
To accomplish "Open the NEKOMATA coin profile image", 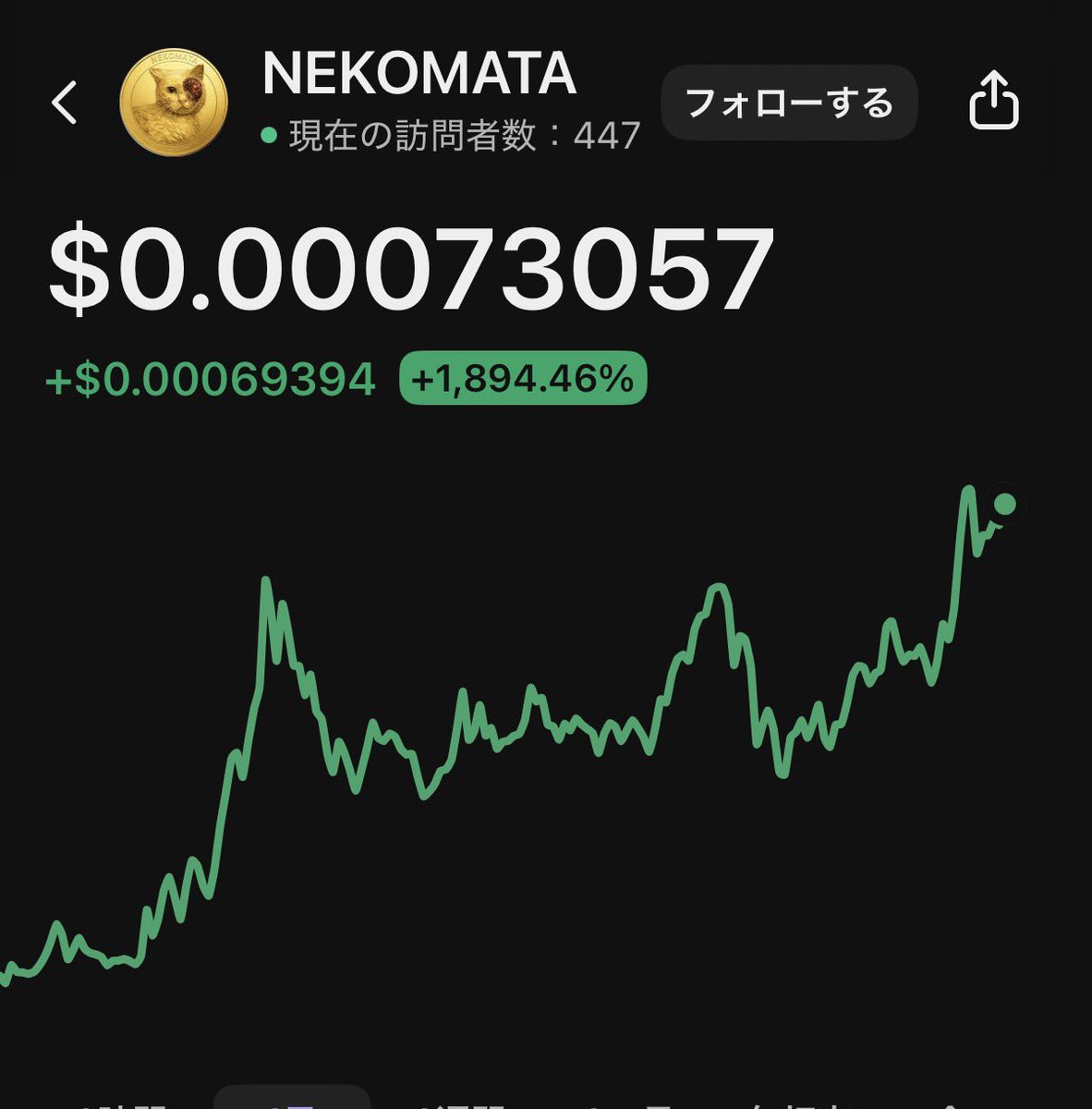I will point(174,103).
